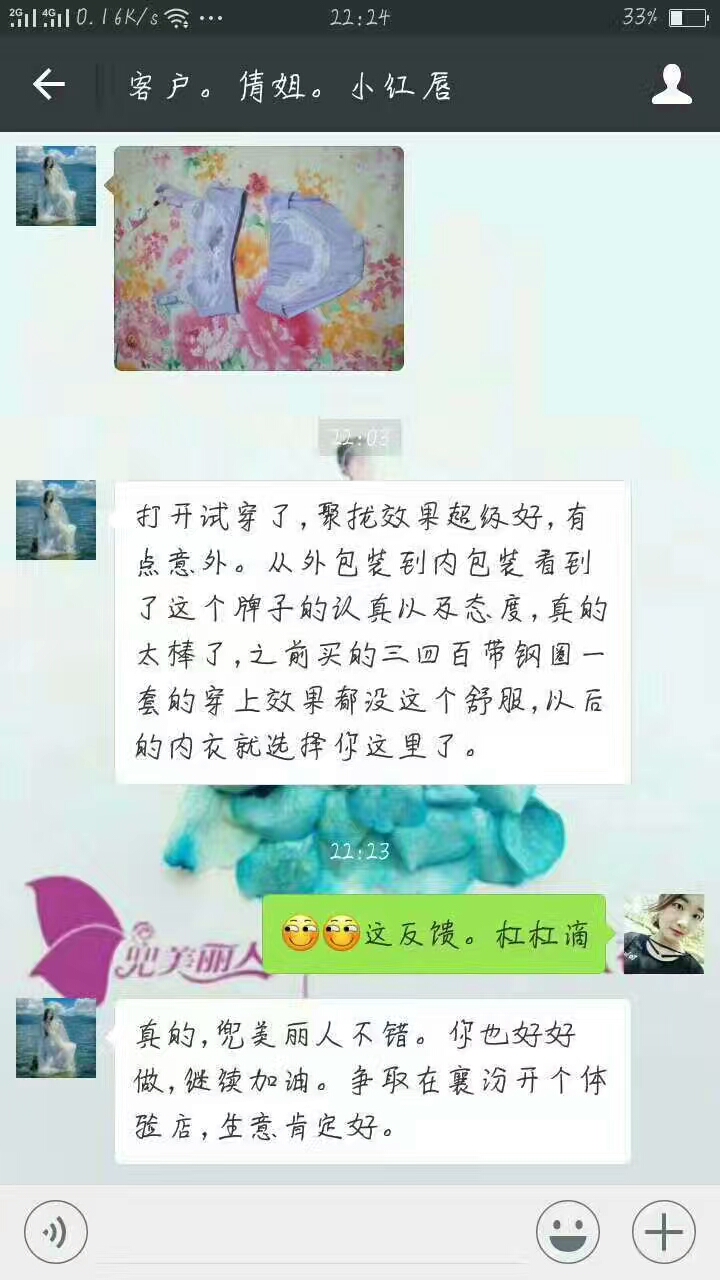Open the chat info profile icon
720x1280 pixels.
click(671, 85)
